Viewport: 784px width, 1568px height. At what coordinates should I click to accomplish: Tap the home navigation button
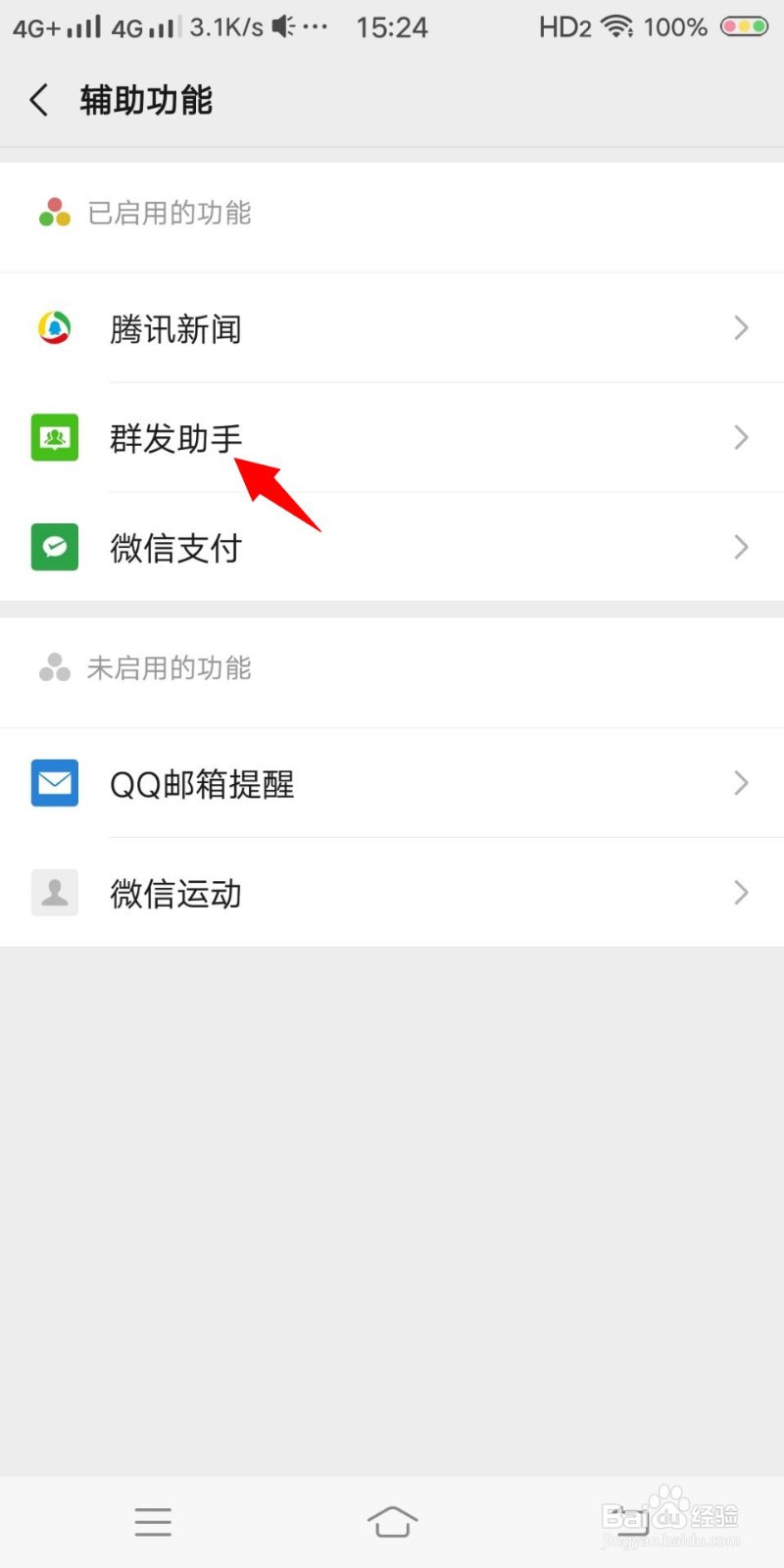pyautogui.click(x=392, y=1522)
